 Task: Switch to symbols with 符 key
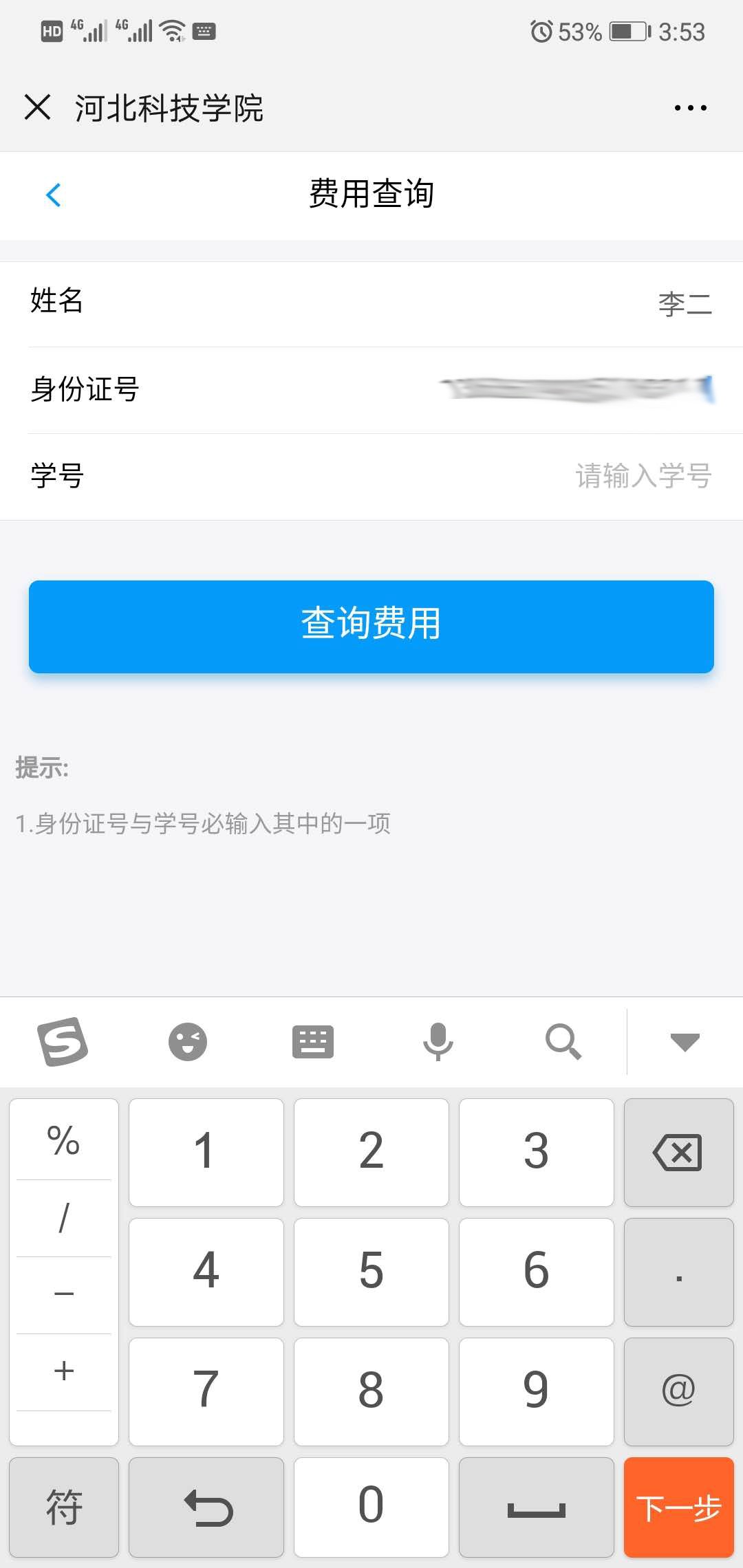click(64, 1507)
